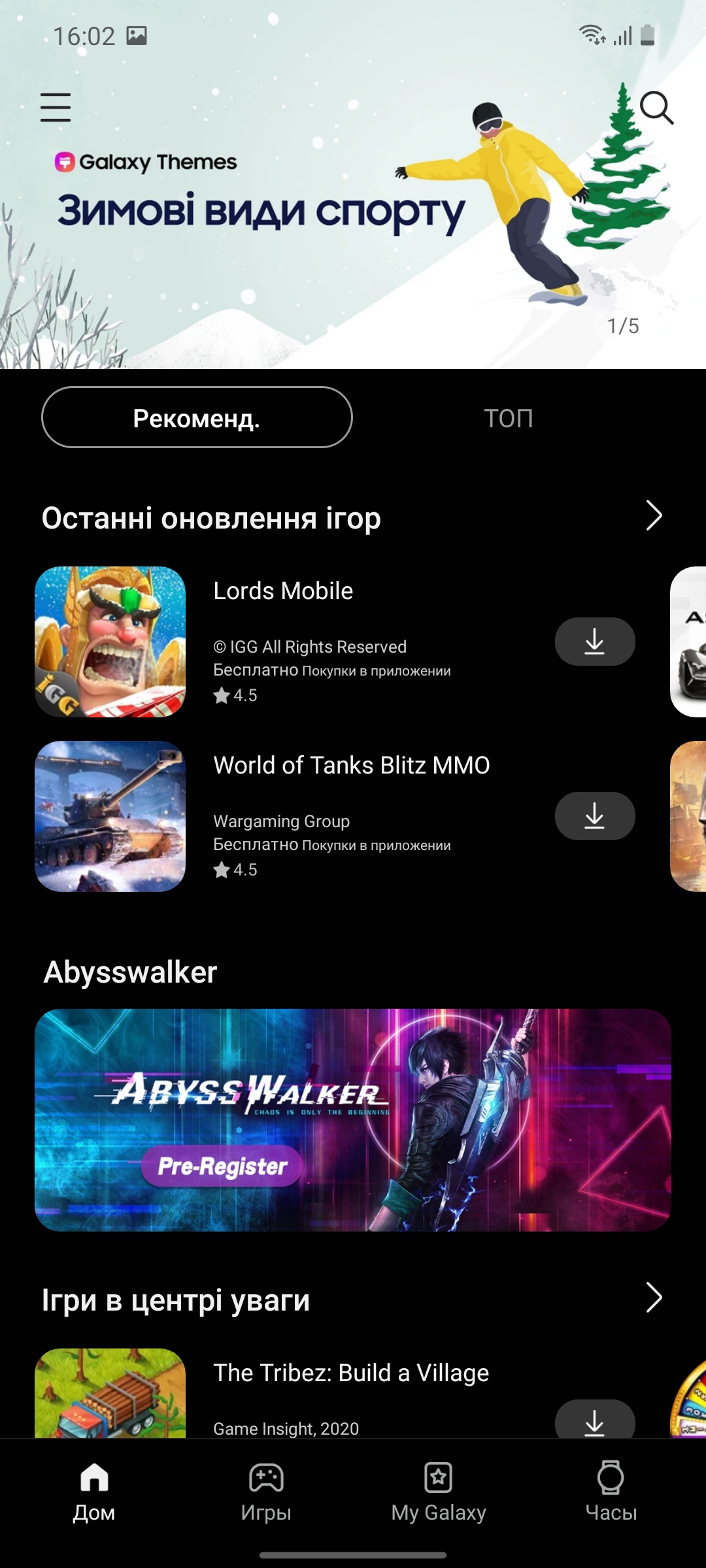Download World of Tanks Blitz MMO
Image resolution: width=706 pixels, height=1568 pixels.
point(594,816)
